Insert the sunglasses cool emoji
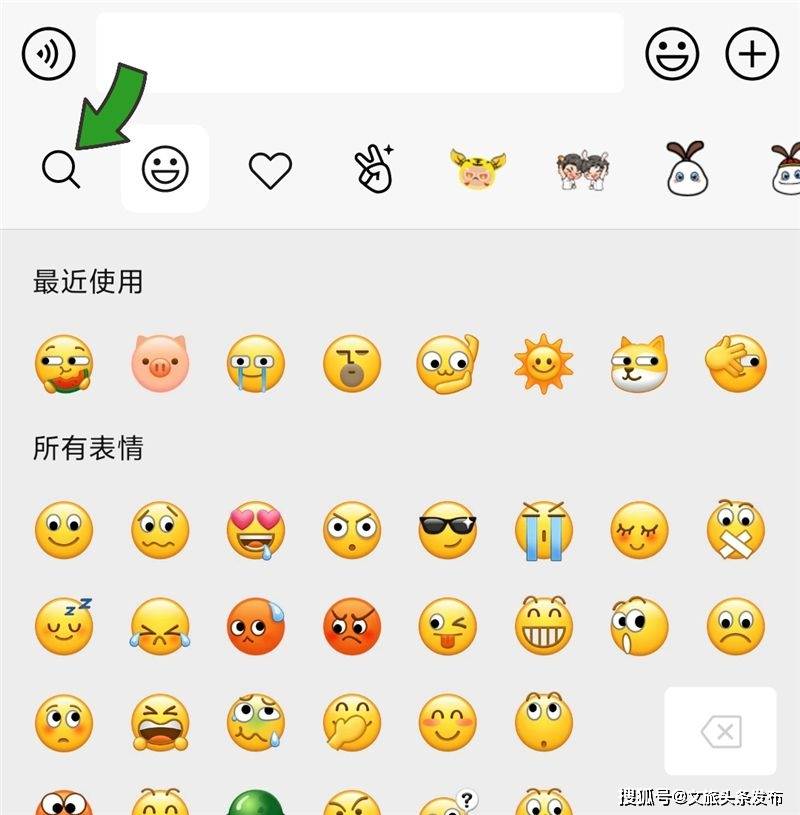Viewport: 800px width, 815px height. [x=447, y=530]
